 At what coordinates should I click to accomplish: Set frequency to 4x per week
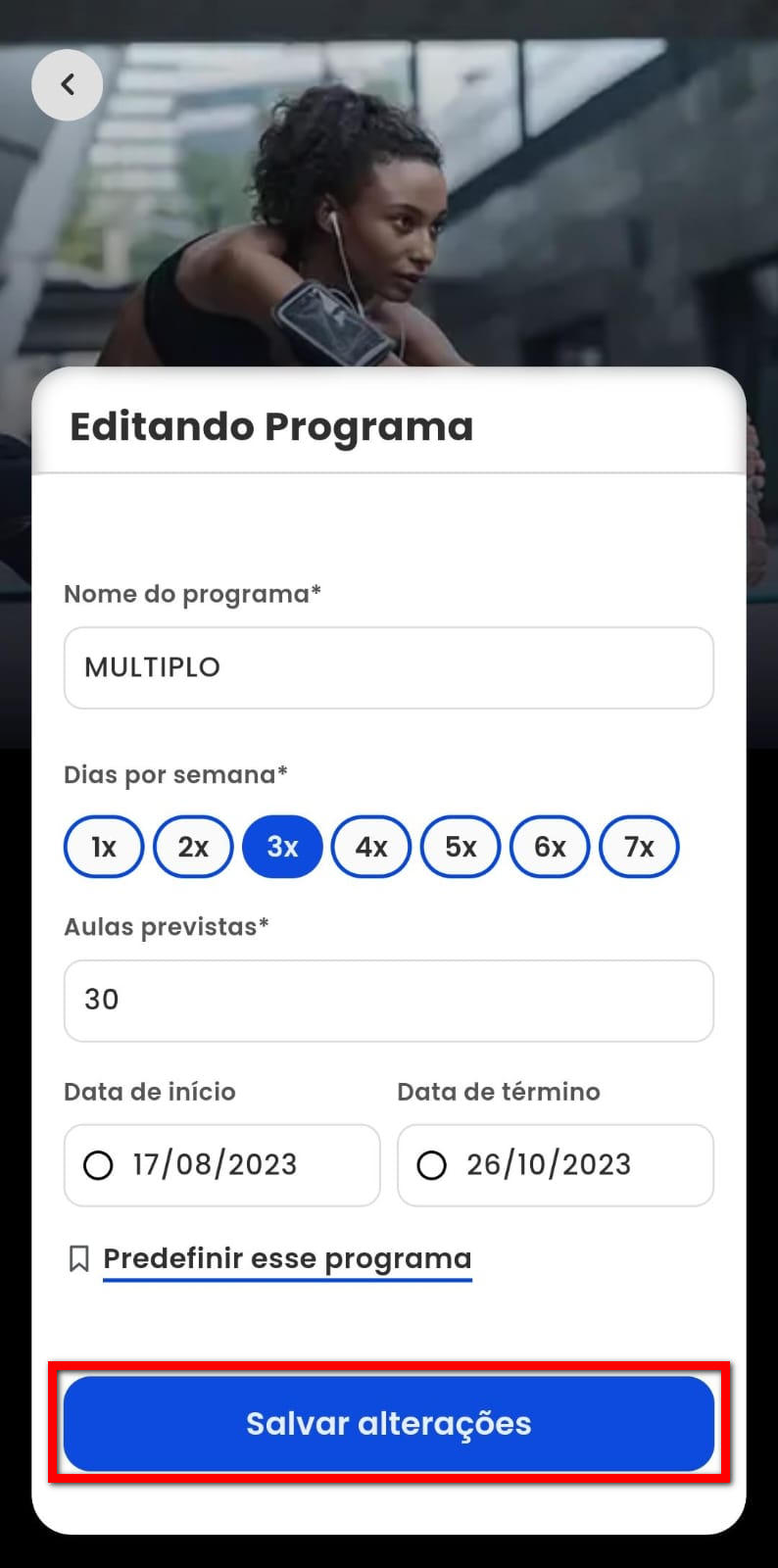pos(371,847)
